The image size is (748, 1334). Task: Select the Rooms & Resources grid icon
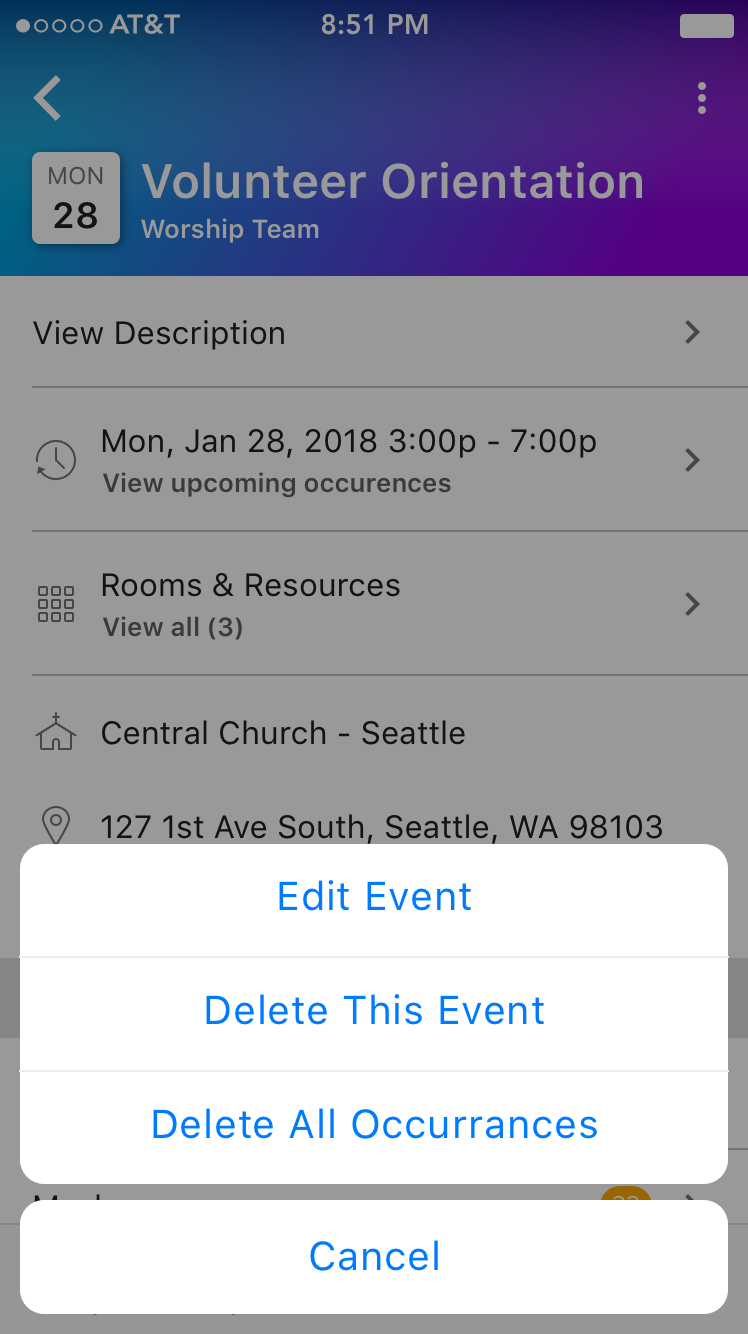coord(56,603)
